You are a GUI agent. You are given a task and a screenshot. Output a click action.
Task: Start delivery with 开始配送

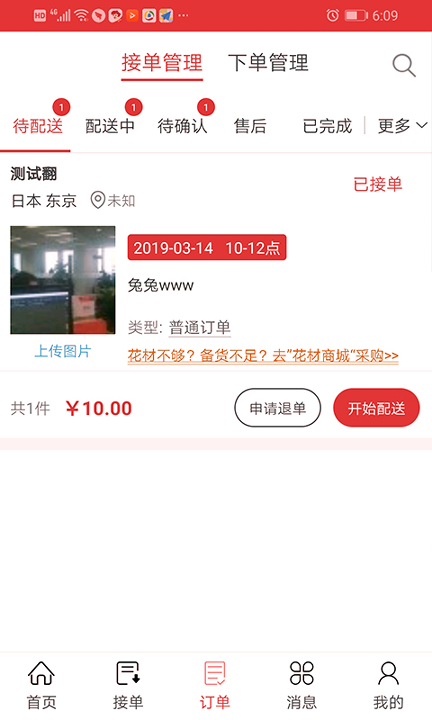coord(376,408)
